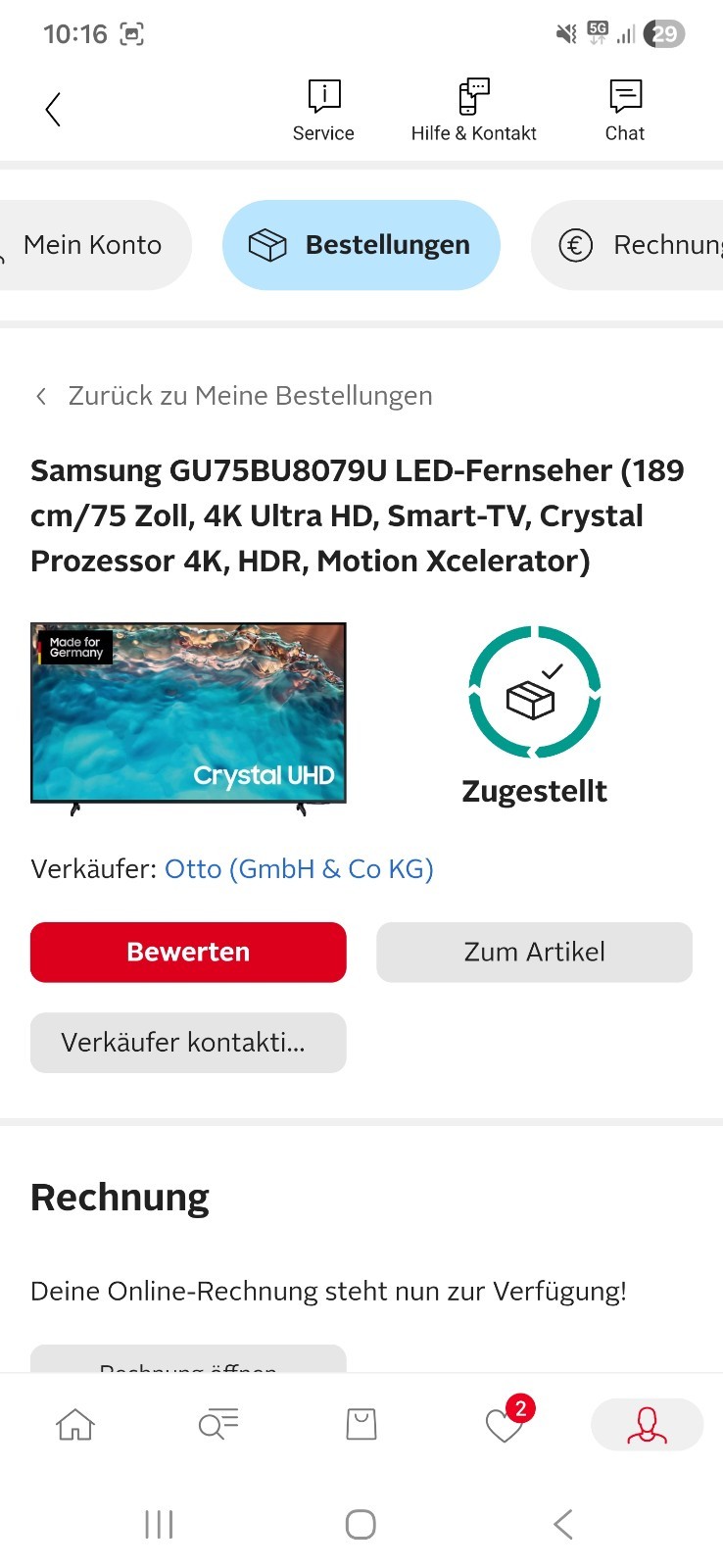Tap the red Bewerten button
Image resolution: width=723 pixels, height=1568 pixels.
(188, 952)
